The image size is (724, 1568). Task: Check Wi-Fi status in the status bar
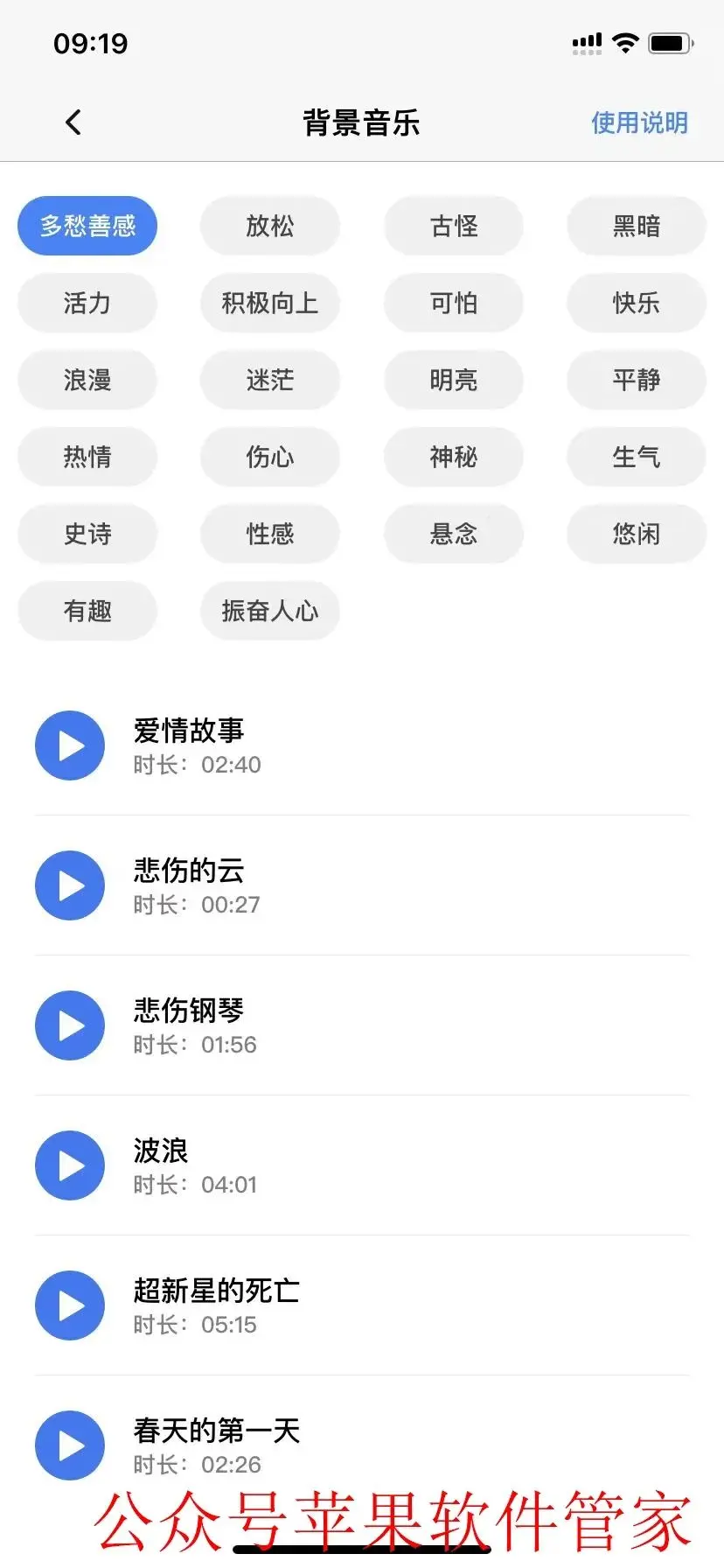pos(625,42)
